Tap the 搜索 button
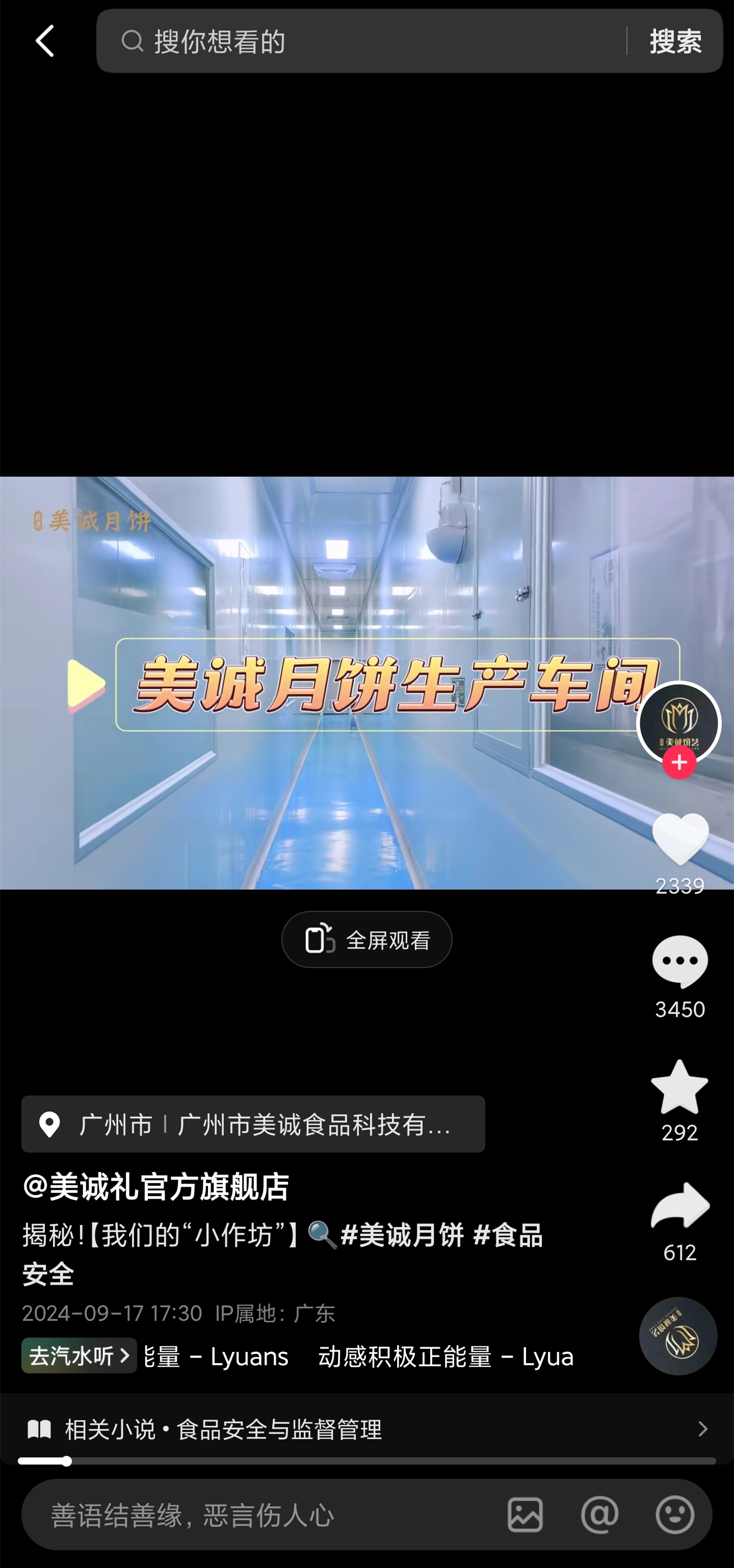This screenshot has height=1568, width=734. point(675,41)
